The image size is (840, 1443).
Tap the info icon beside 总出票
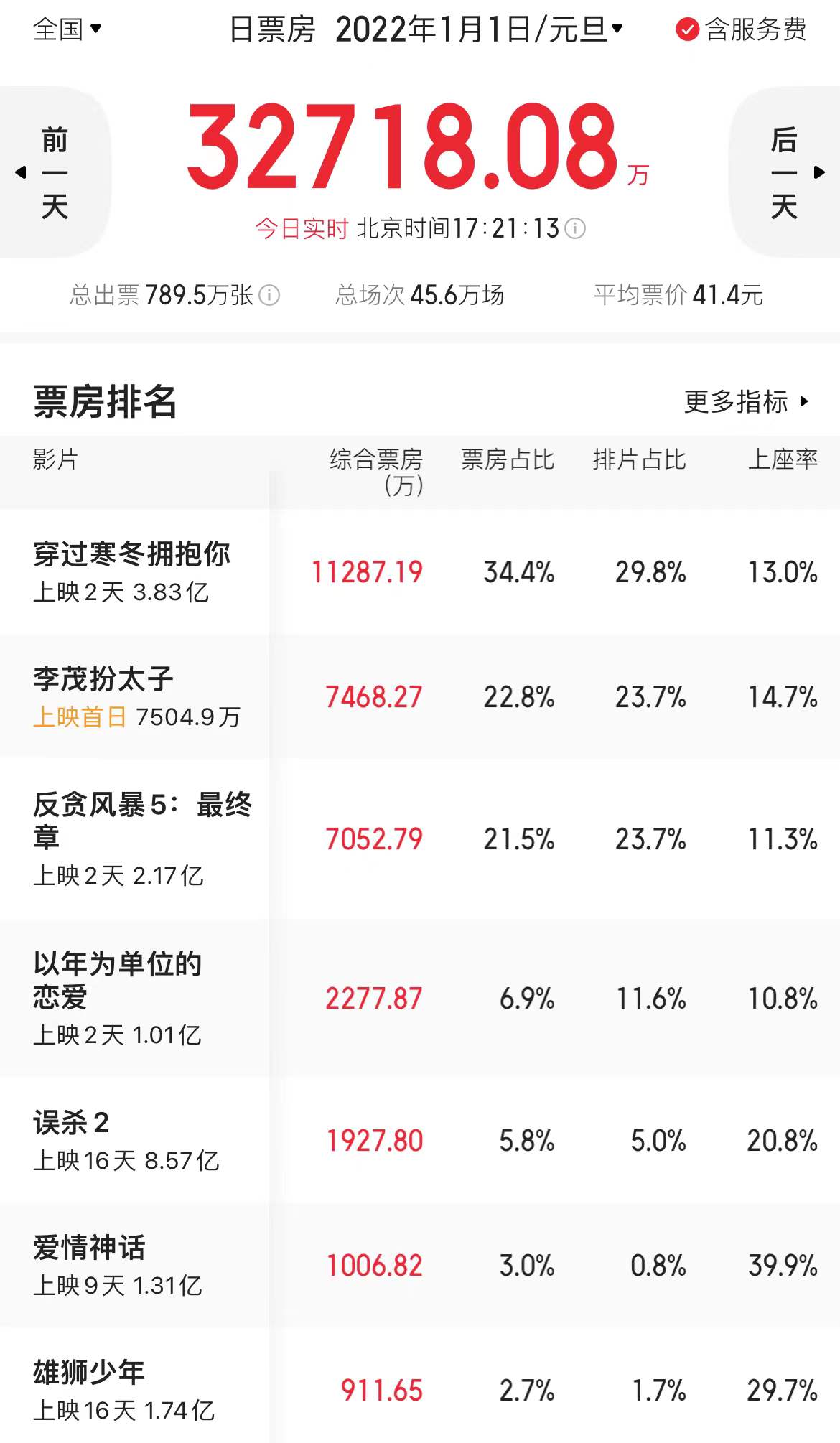point(269,295)
